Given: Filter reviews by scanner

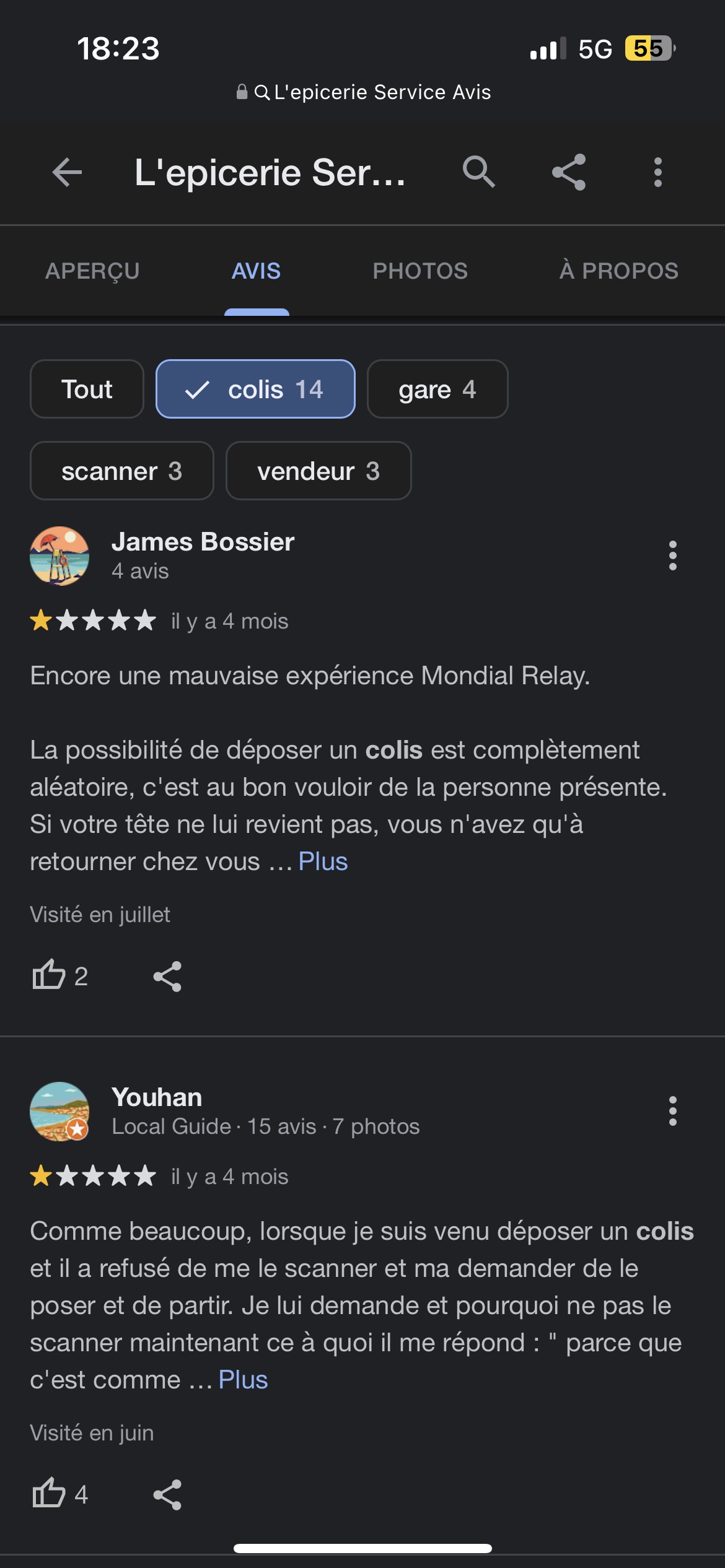Looking at the screenshot, I should (122, 471).
